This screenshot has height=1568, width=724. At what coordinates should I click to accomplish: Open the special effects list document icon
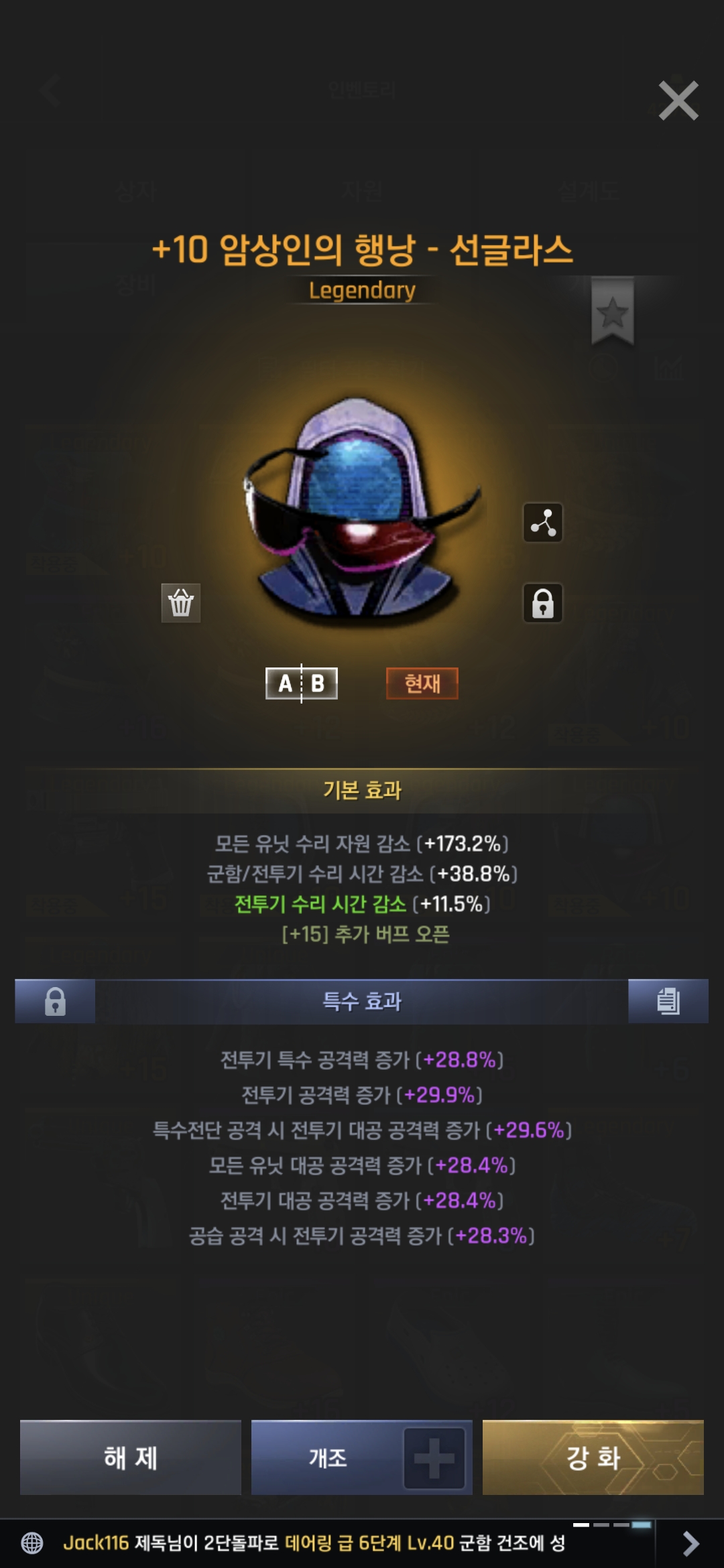[668, 1001]
